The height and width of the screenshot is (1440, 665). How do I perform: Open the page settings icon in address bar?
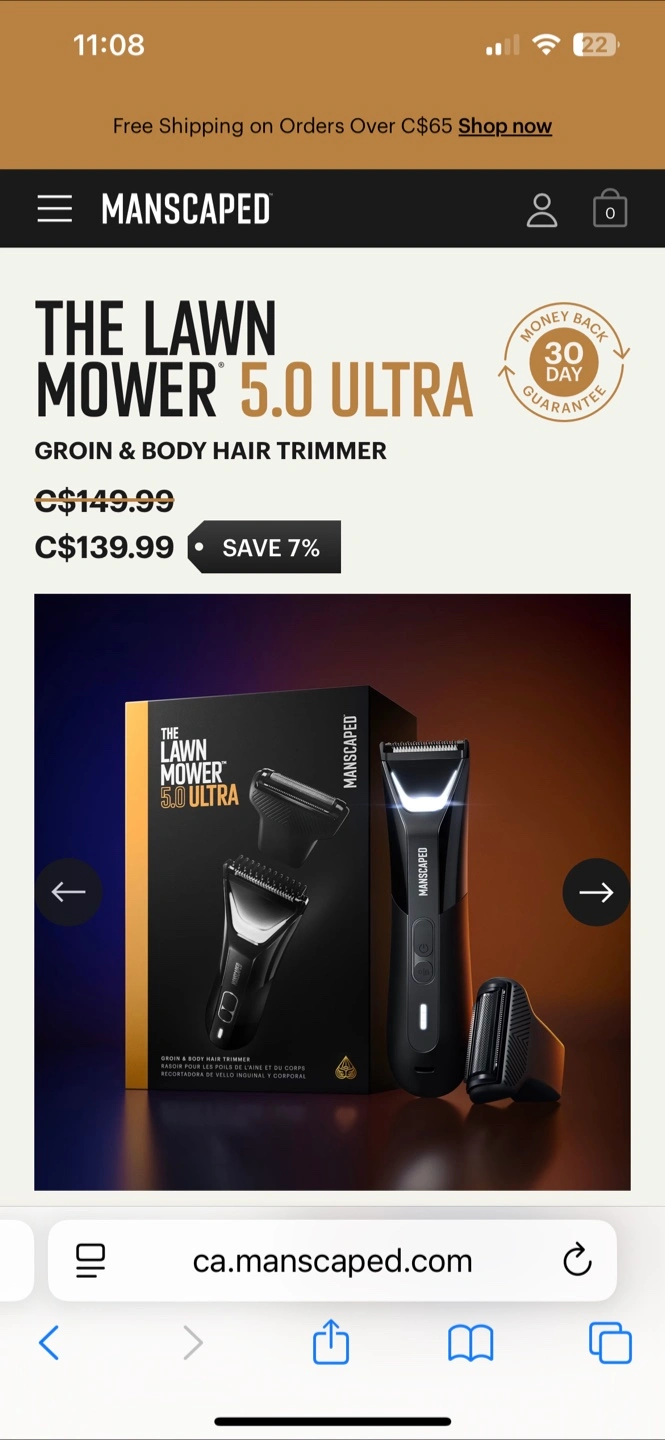(x=90, y=1261)
